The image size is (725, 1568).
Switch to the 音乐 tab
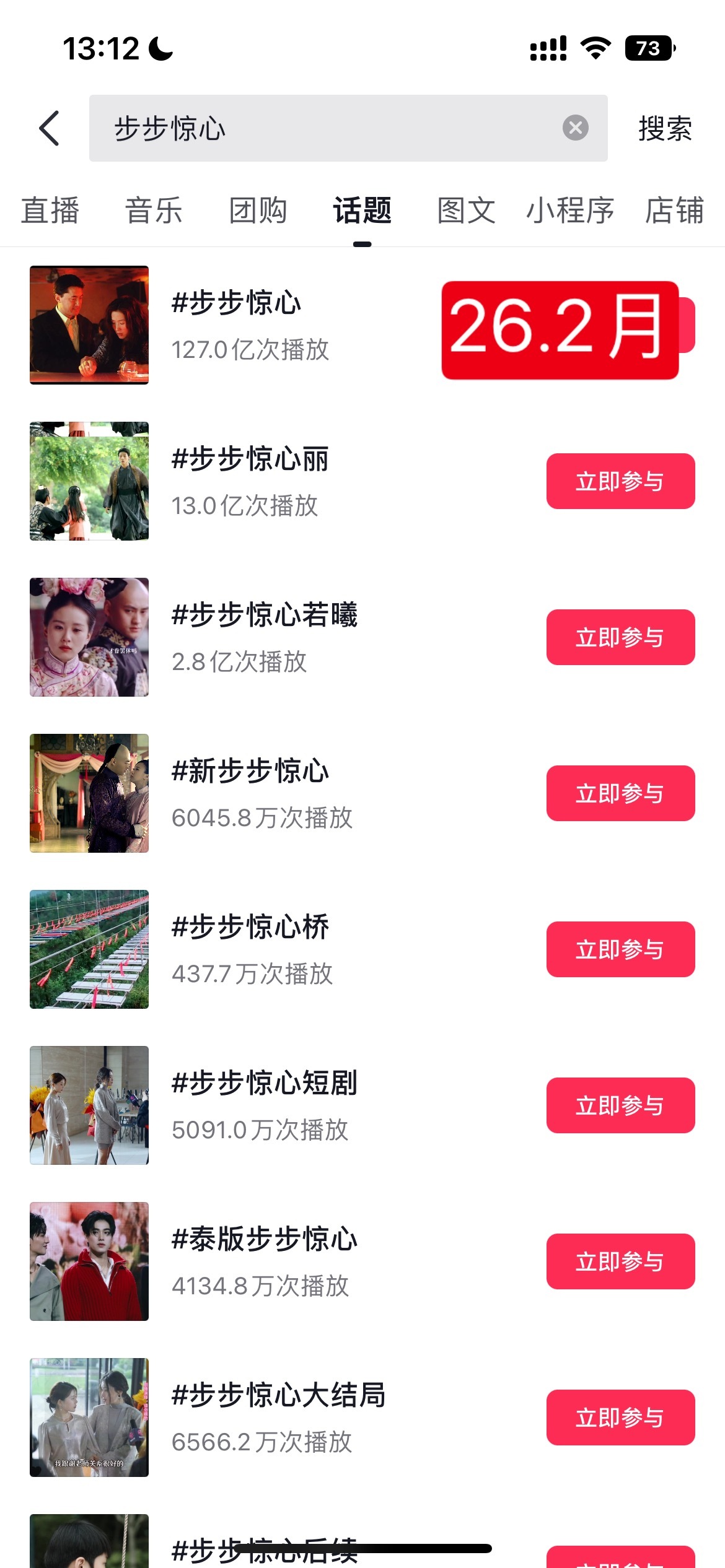pos(154,211)
